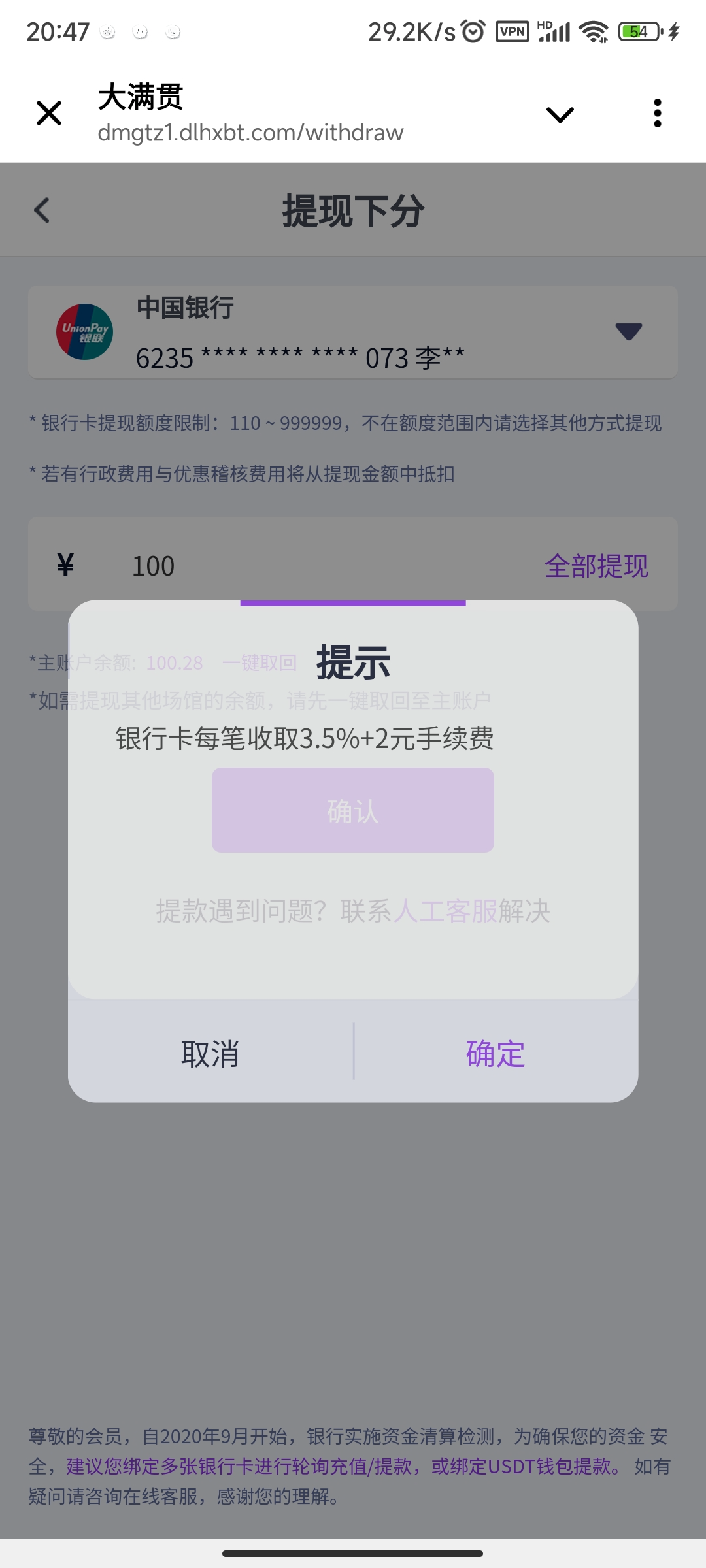Tap the withdrawal amount field showing 100
The height and width of the screenshot is (1568, 706).
pyautogui.click(x=155, y=565)
